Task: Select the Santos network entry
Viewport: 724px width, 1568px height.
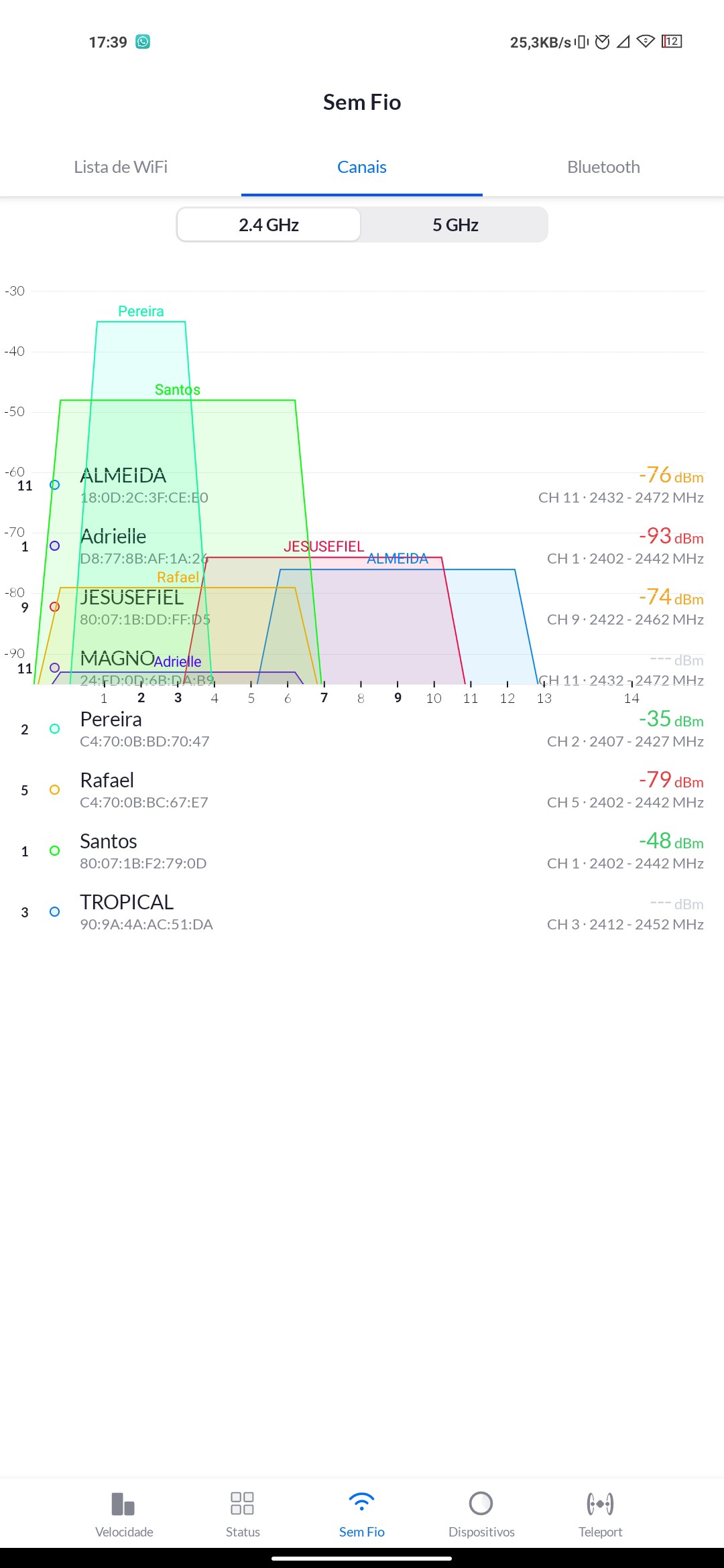Action: pos(362,851)
